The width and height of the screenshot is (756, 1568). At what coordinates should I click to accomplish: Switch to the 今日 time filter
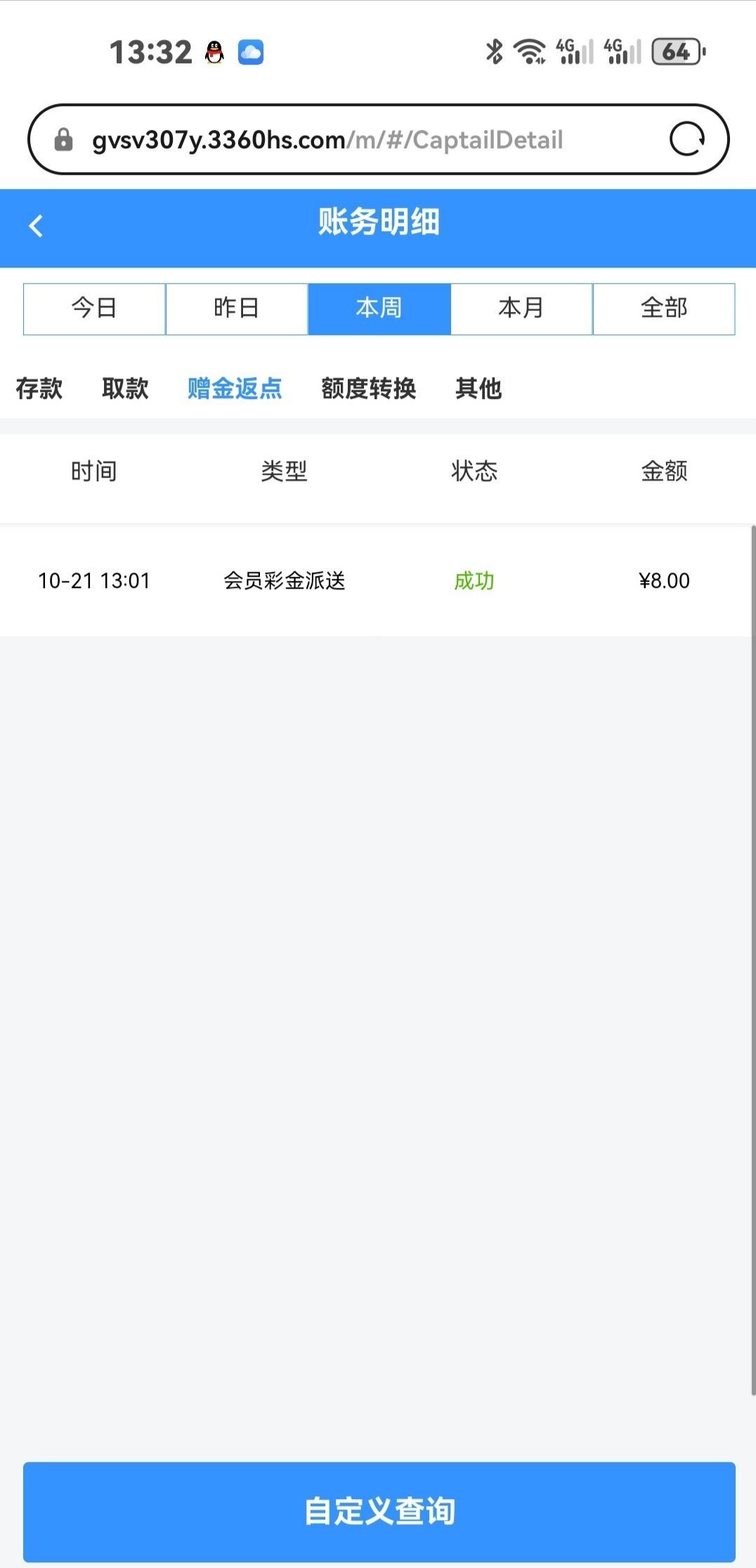94,308
